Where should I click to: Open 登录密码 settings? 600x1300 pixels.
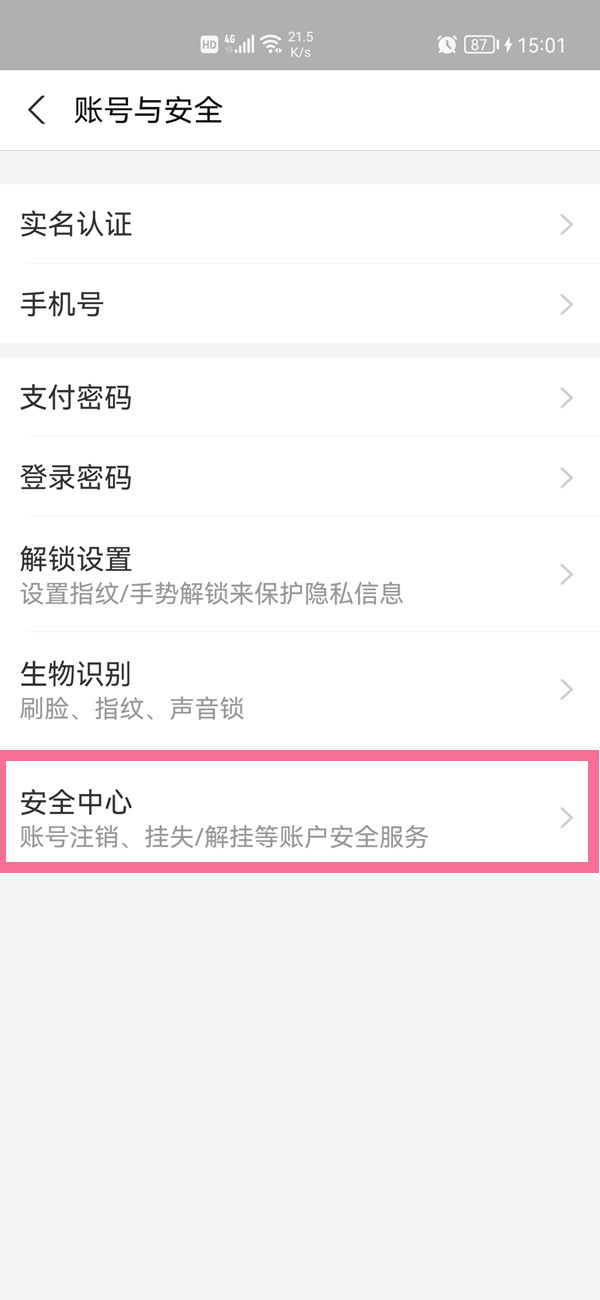coord(298,478)
